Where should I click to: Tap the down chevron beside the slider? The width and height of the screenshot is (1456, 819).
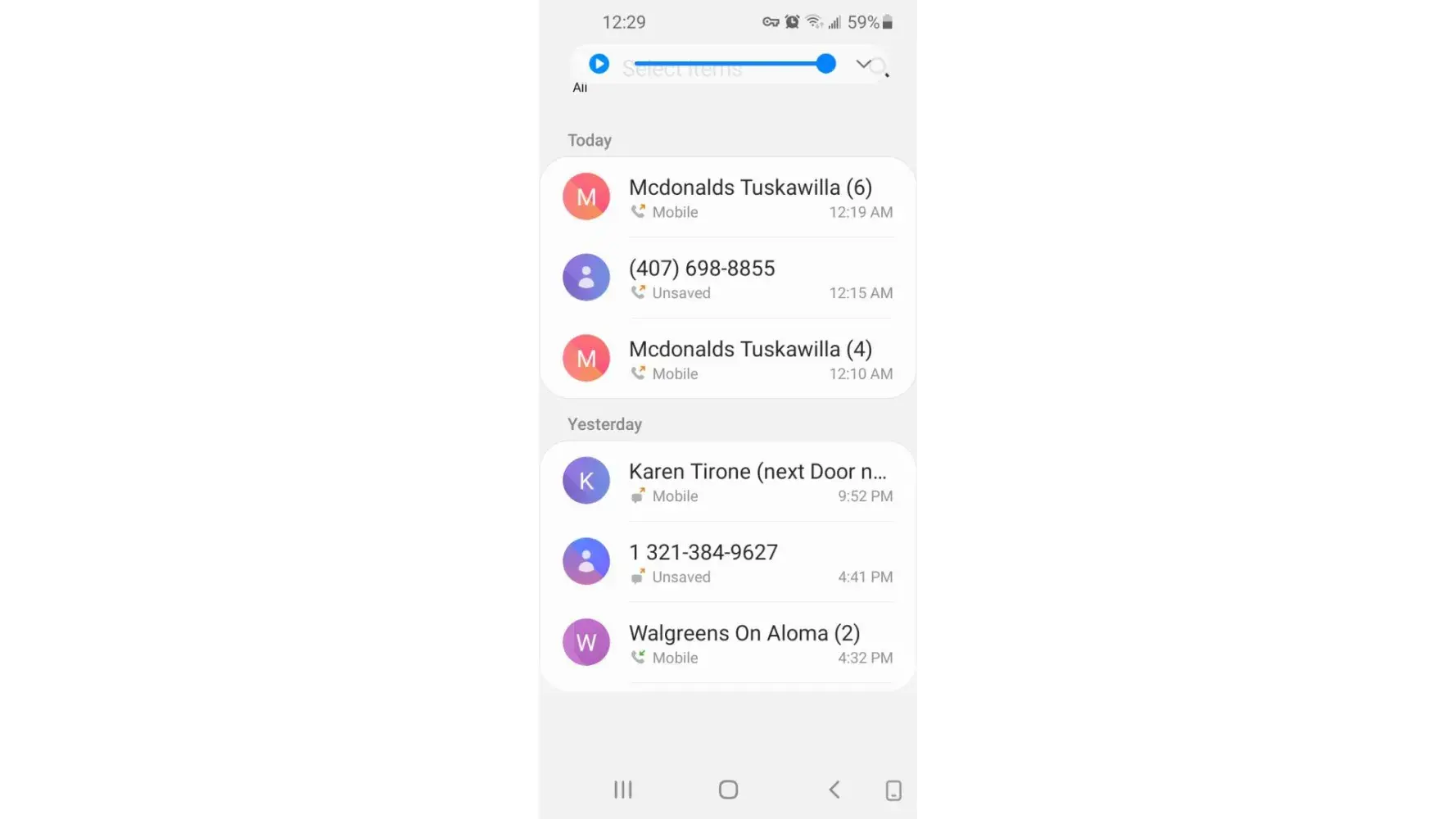[863, 64]
